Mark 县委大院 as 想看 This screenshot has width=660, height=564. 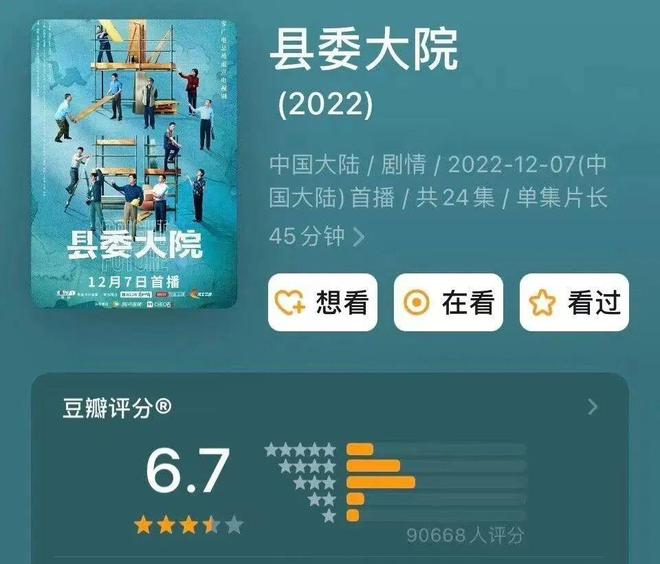pos(322,303)
